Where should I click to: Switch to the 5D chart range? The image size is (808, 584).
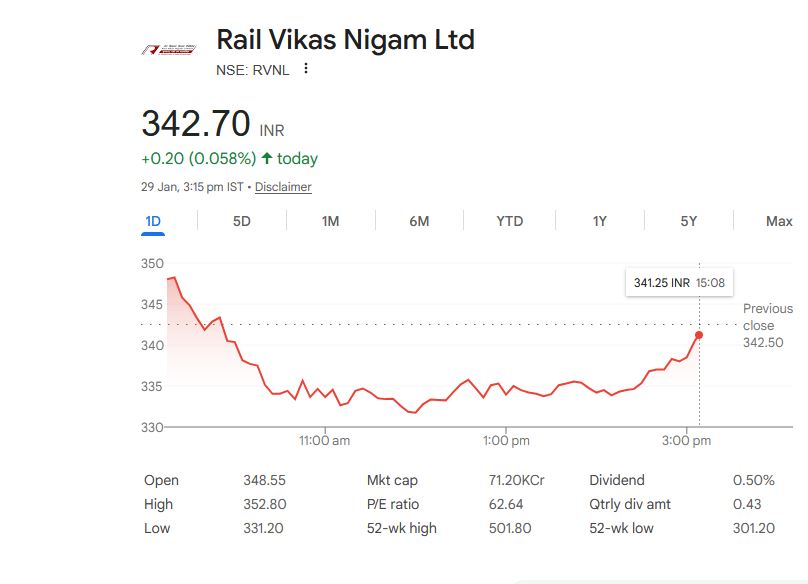[x=241, y=221]
